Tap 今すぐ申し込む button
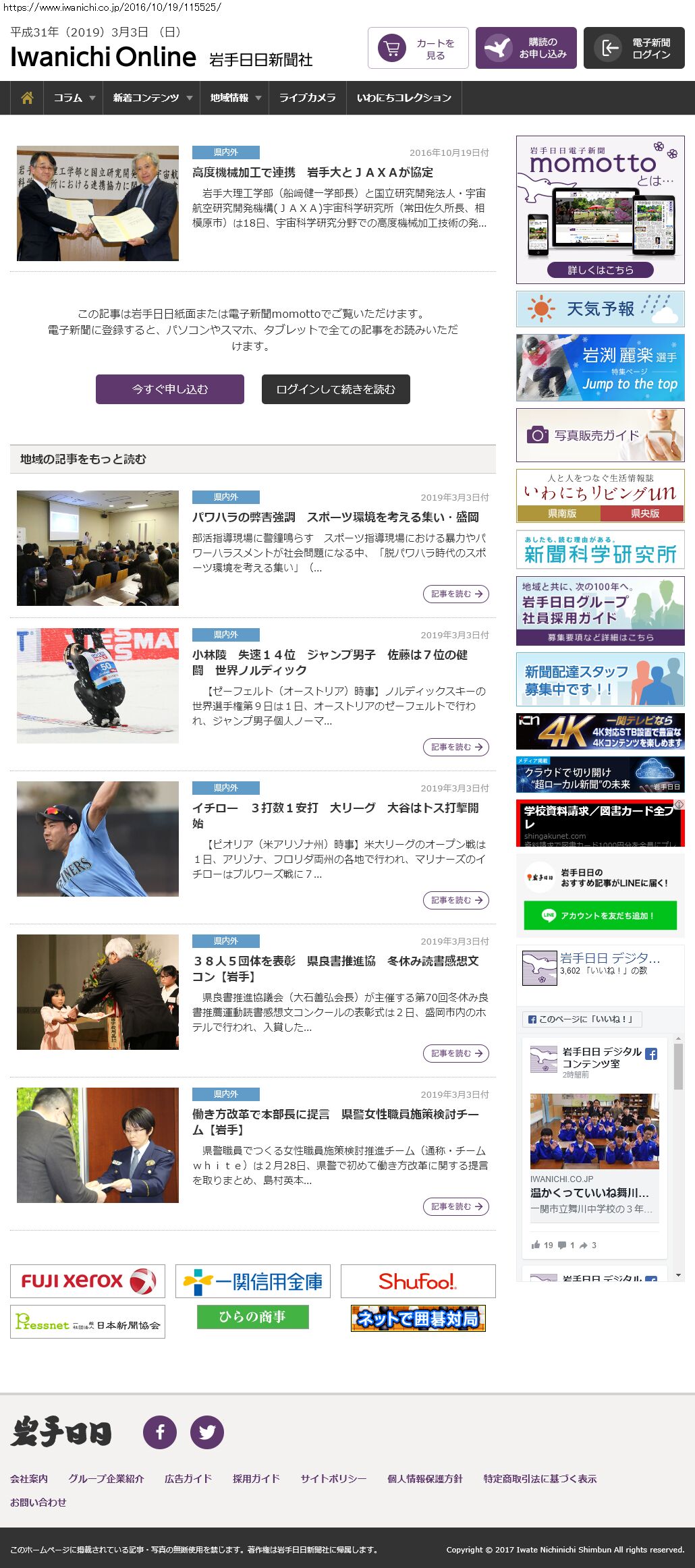This screenshot has height=1568, width=695. (170, 389)
